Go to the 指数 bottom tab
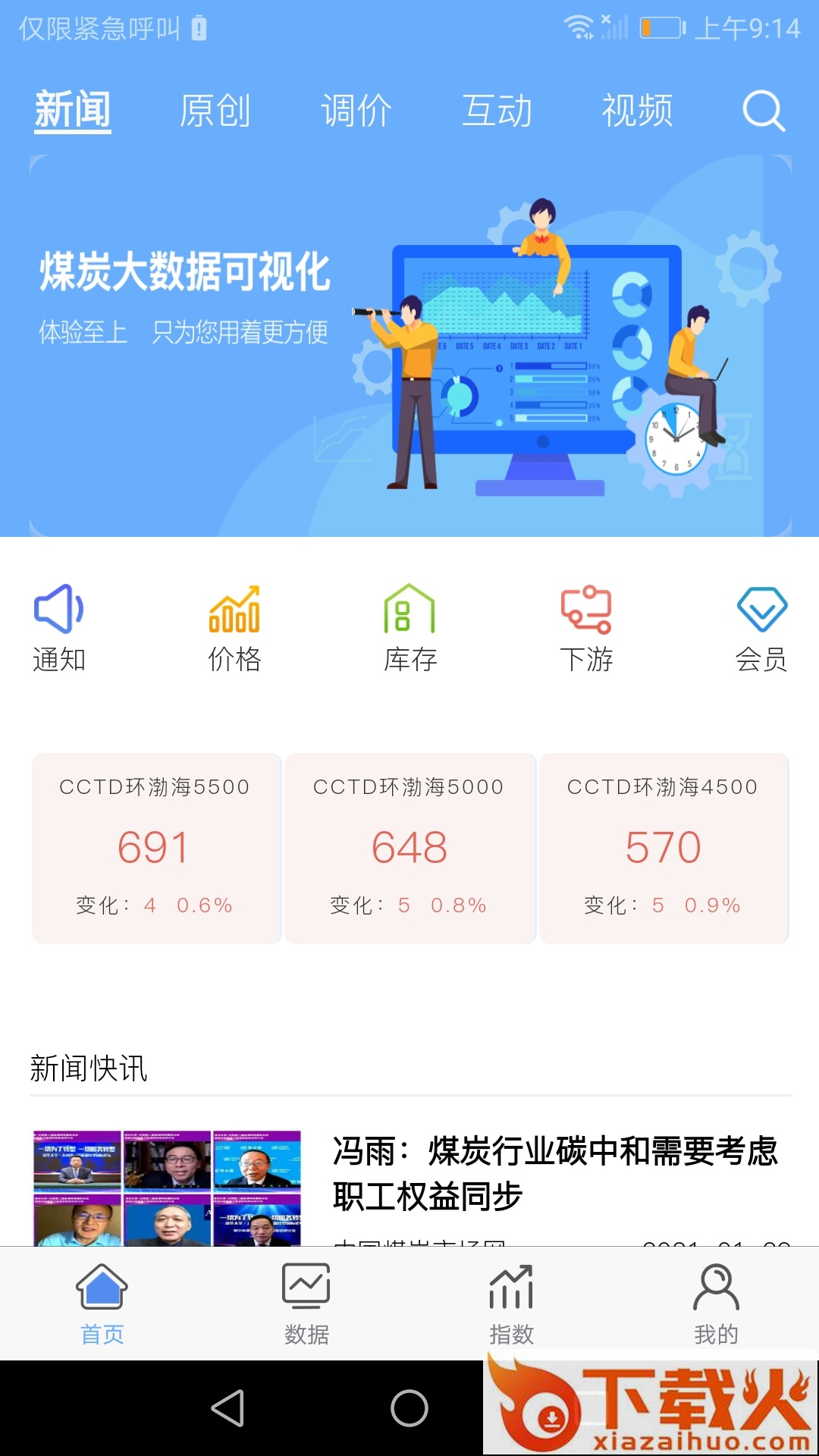Screen dimensions: 819x1456 click(x=511, y=1303)
